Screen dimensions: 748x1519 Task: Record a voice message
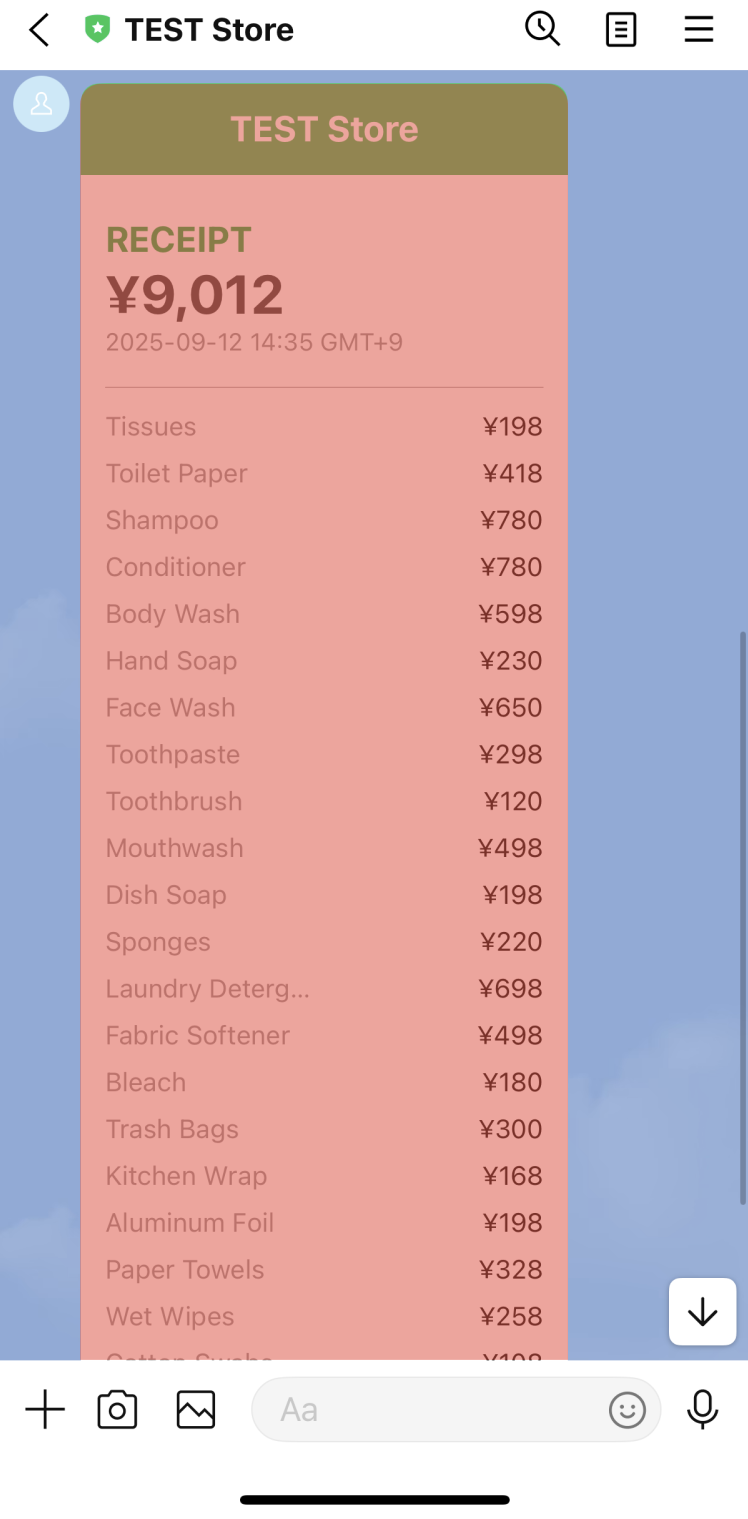[702, 1410]
